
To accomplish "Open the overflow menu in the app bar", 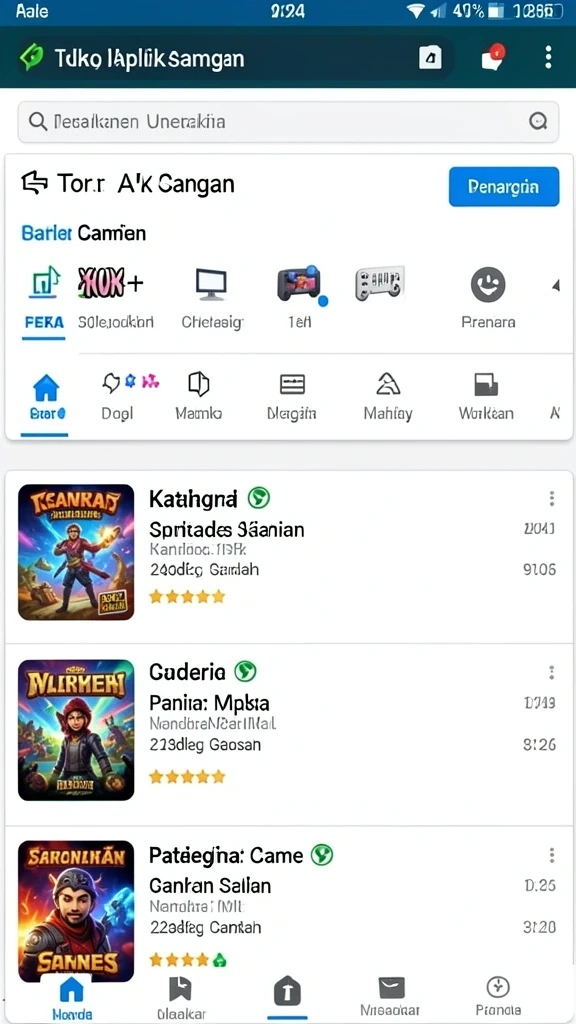I will [x=548, y=57].
